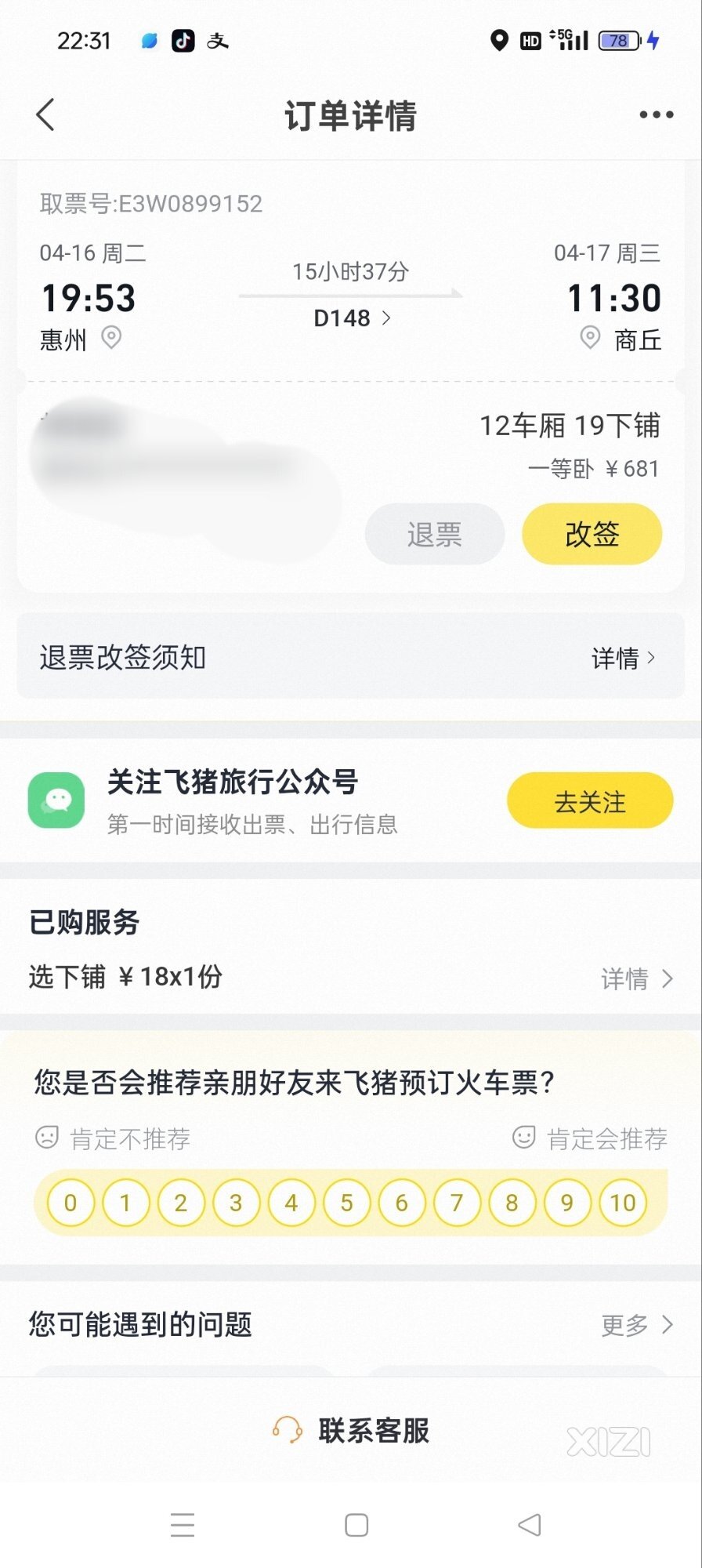Select score 3 in recommendation survey

pos(236,1203)
